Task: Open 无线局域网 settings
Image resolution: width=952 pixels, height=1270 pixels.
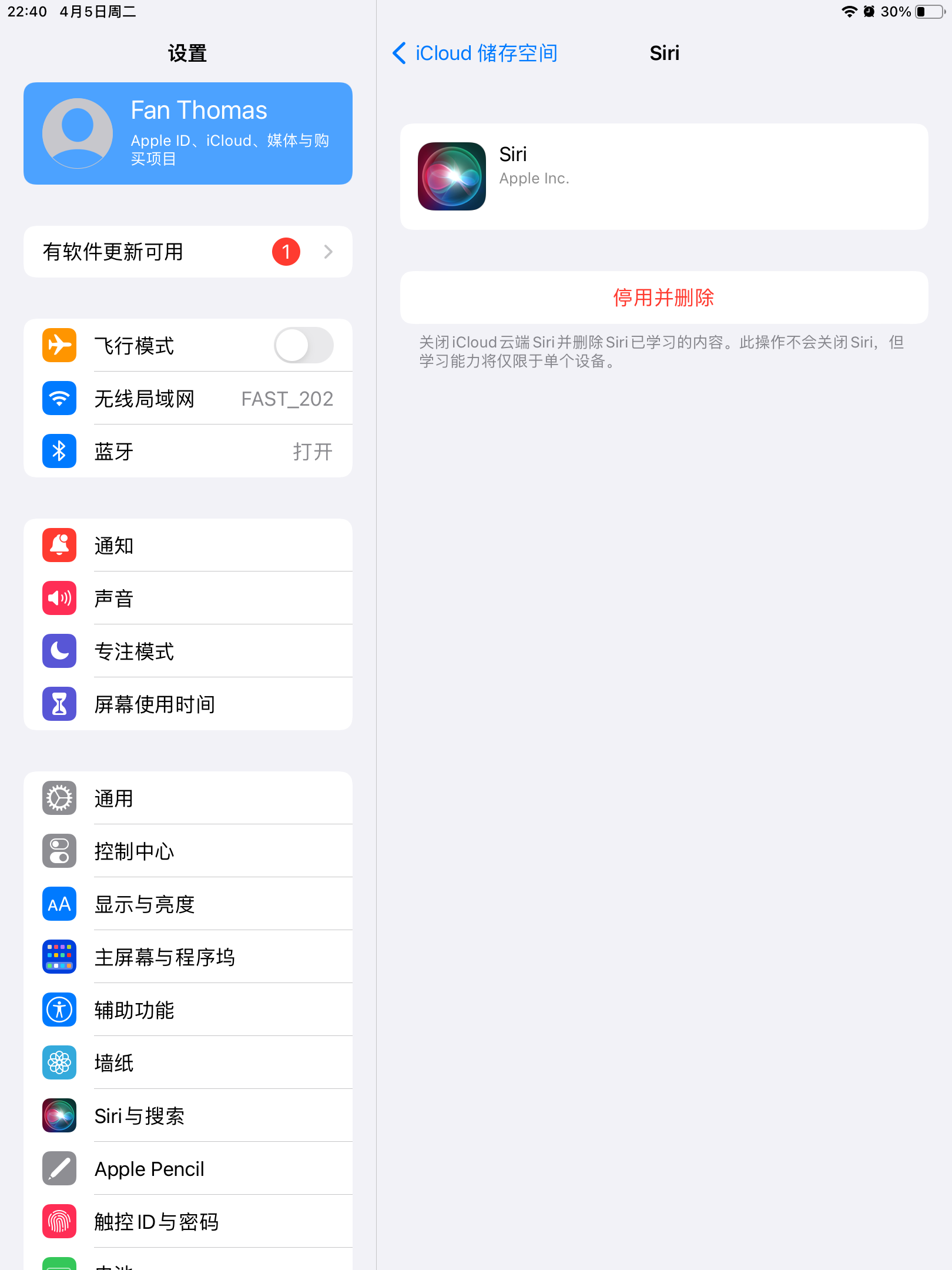Action: point(188,399)
